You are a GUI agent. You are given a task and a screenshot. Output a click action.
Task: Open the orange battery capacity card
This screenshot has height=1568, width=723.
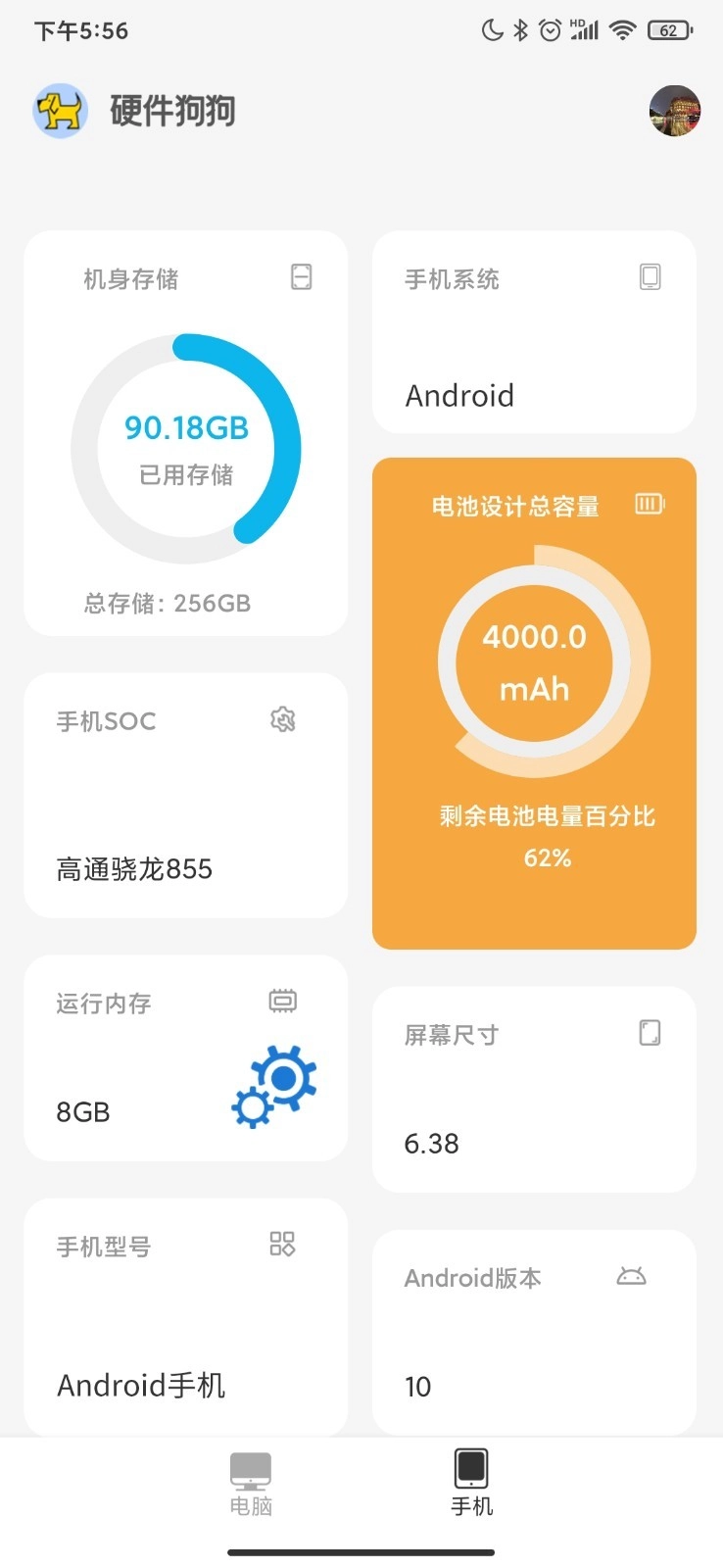click(534, 701)
